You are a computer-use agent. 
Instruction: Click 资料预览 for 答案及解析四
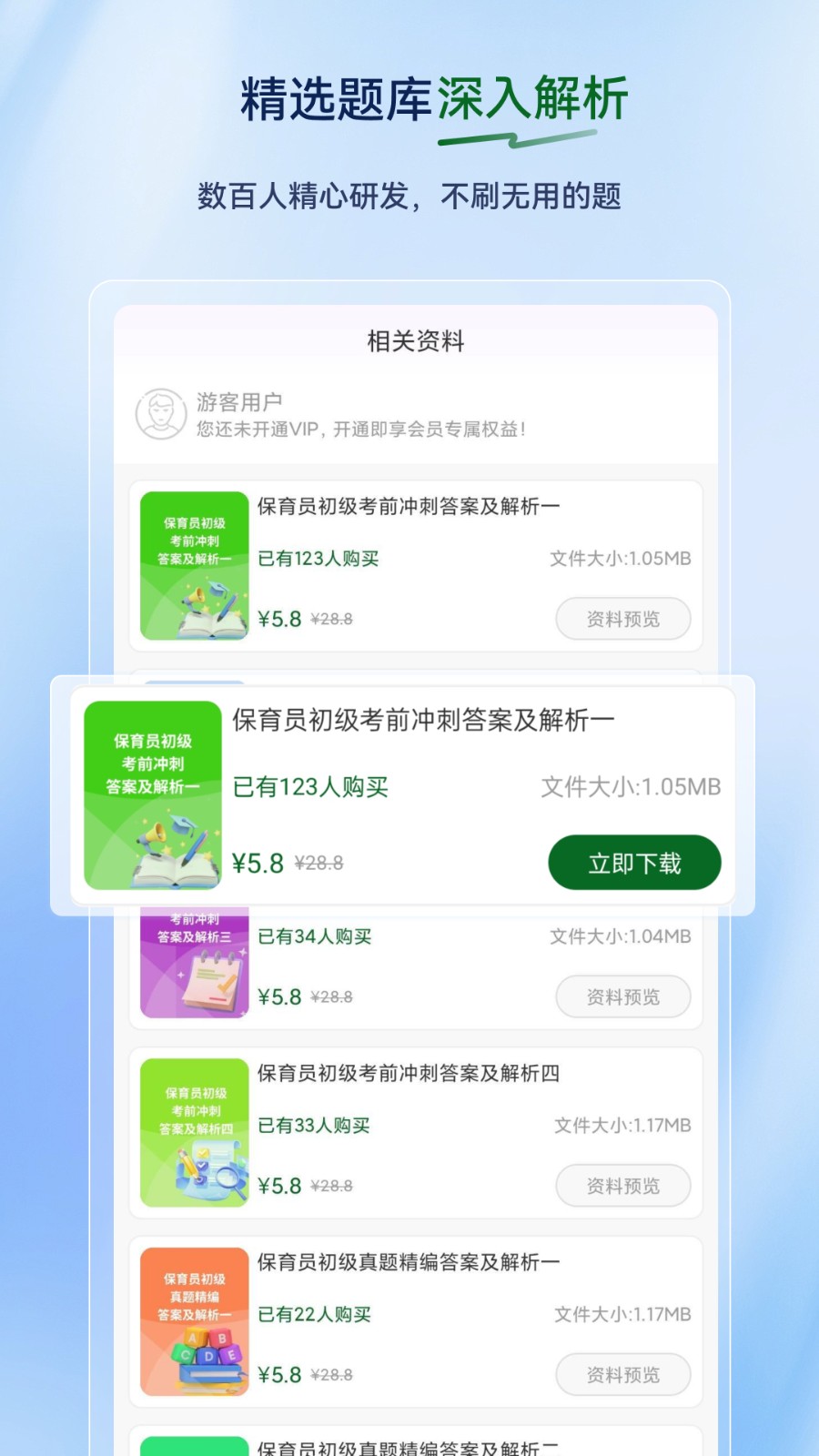622,1186
